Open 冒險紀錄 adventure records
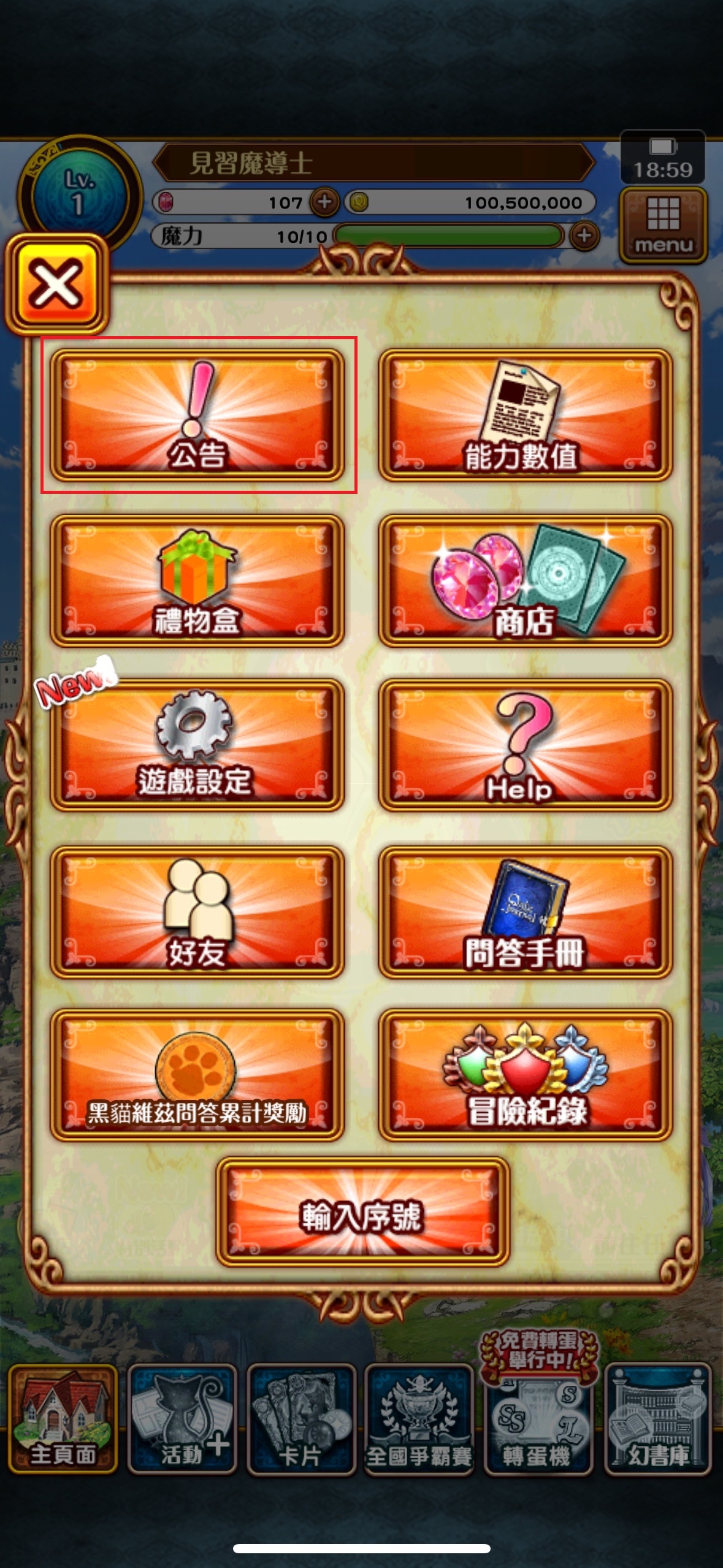Image resolution: width=723 pixels, height=1568 pixels. (x=526, y=1076)
